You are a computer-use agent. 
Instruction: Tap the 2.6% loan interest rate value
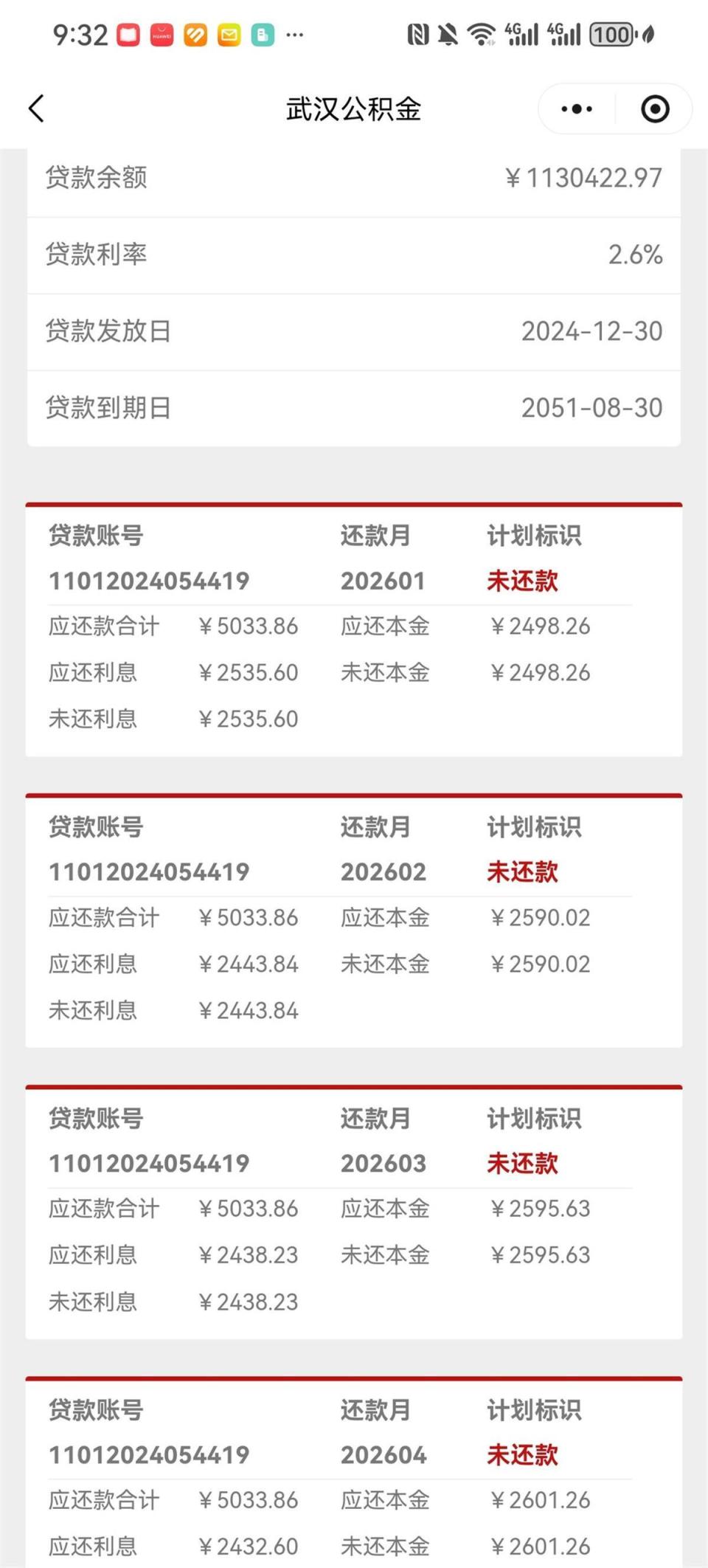click(x=635, y=255)
